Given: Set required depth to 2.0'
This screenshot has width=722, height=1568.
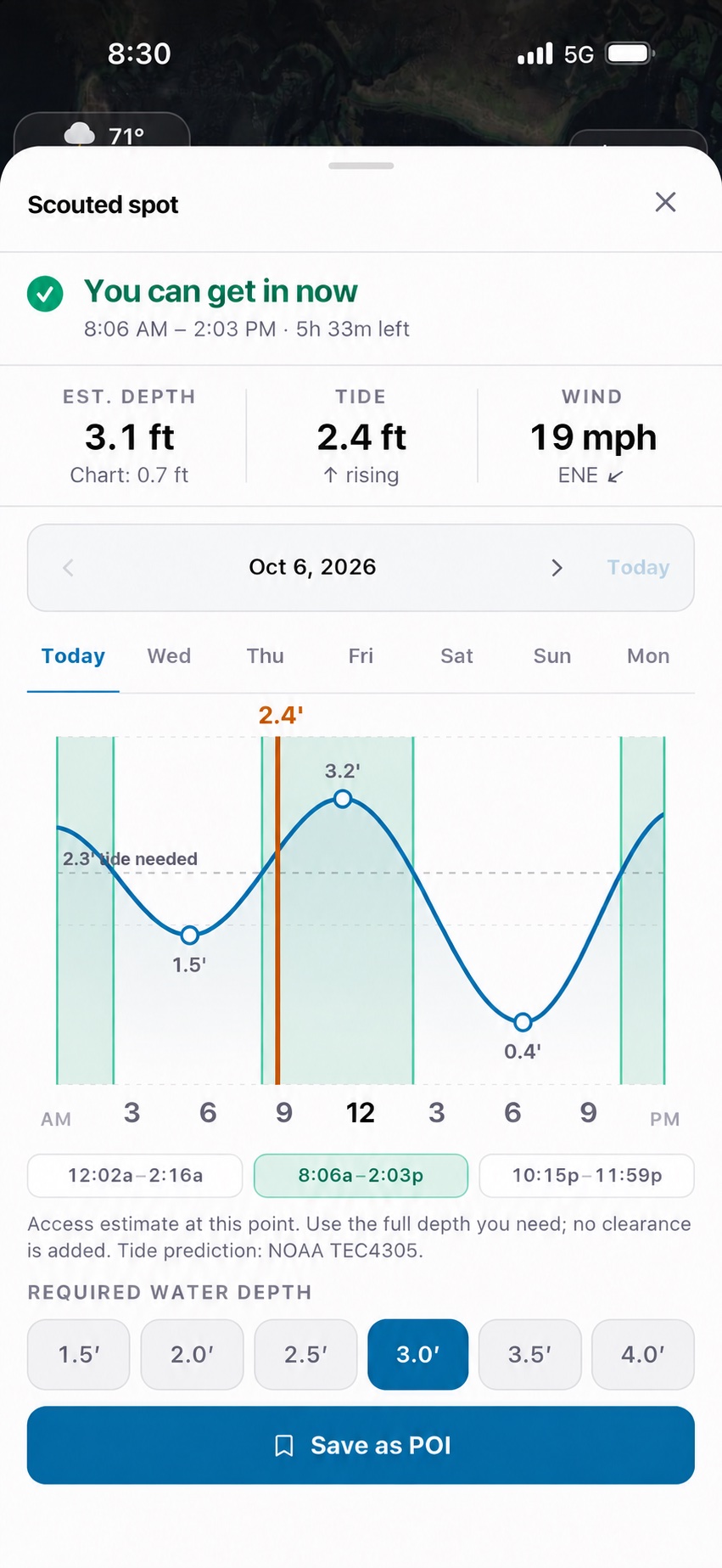Looking at the screenshot, I should click(x=192, y=1354).
